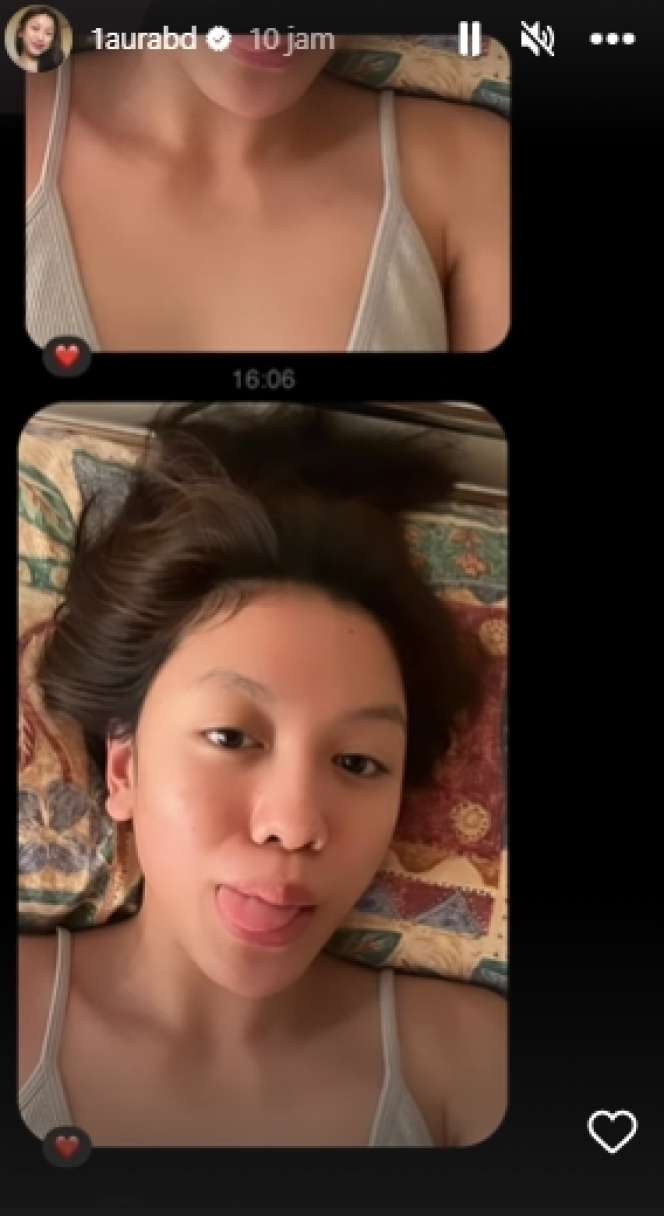Open the 1aurabd username link

145,40
